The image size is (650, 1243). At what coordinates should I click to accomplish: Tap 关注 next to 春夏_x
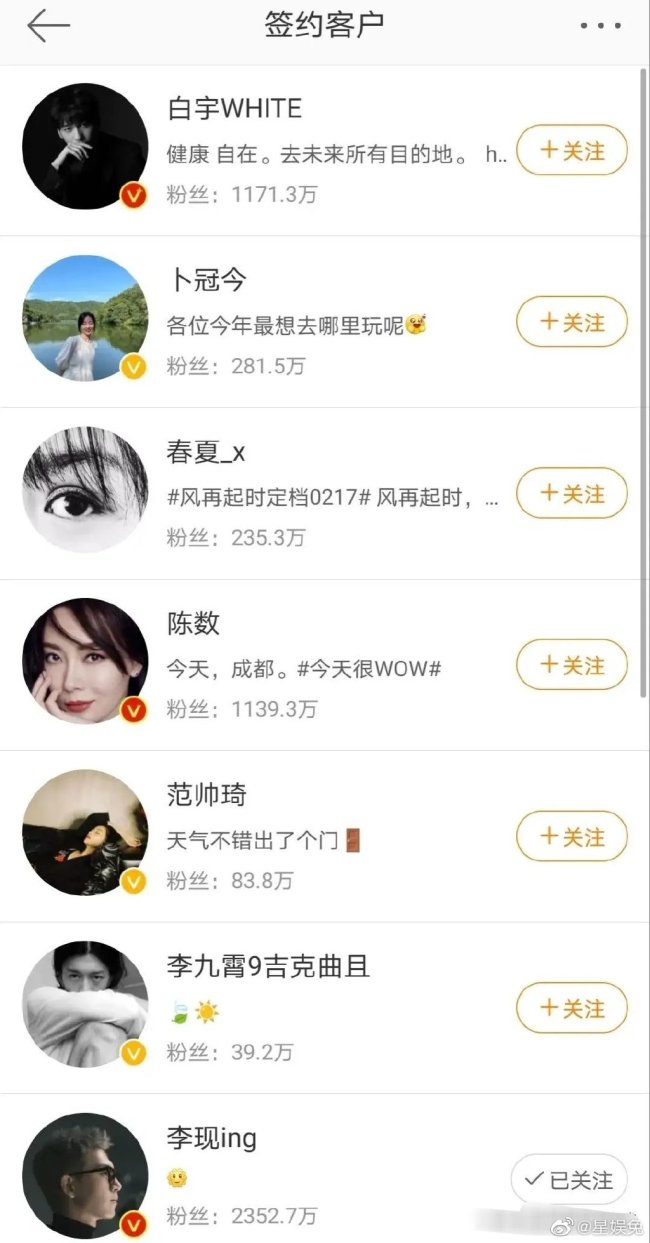[572, 494]
